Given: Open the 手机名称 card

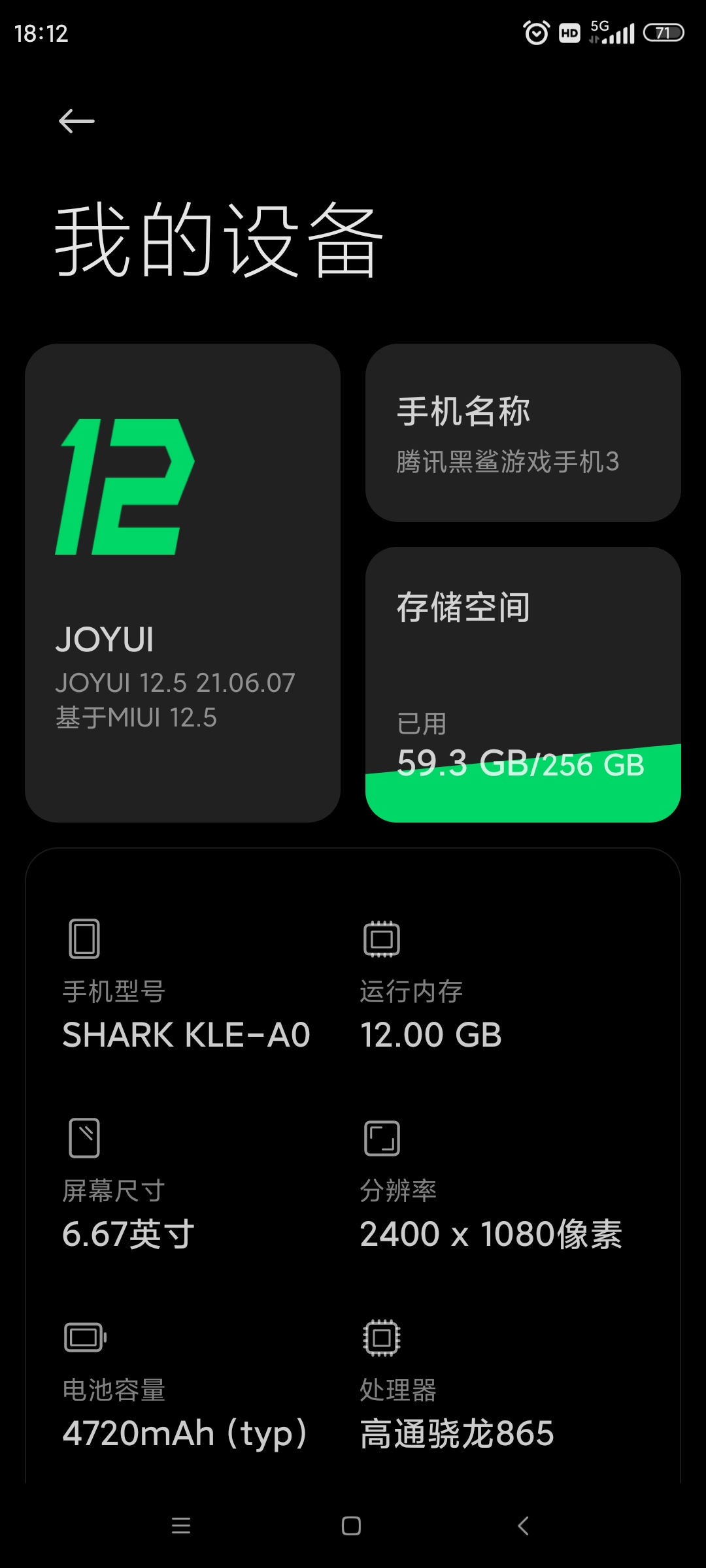Looking at the screenshot, I should coord(523,433).
